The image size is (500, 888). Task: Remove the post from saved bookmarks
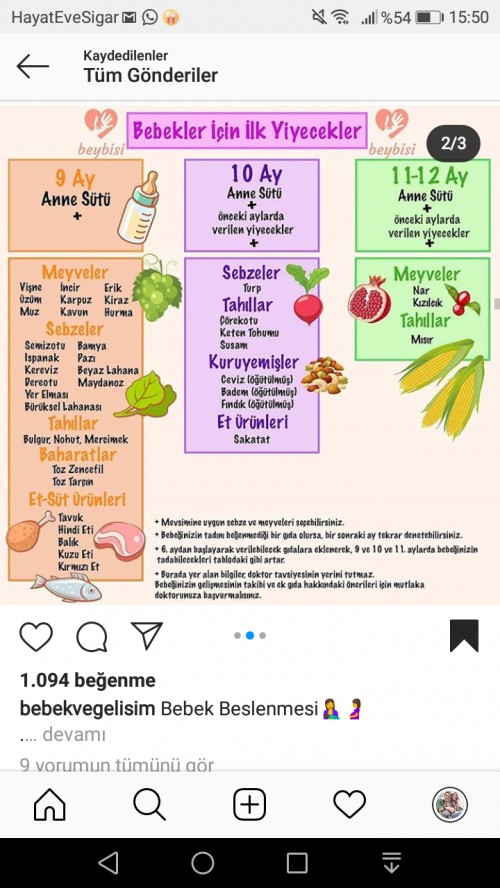click(464, 635)
